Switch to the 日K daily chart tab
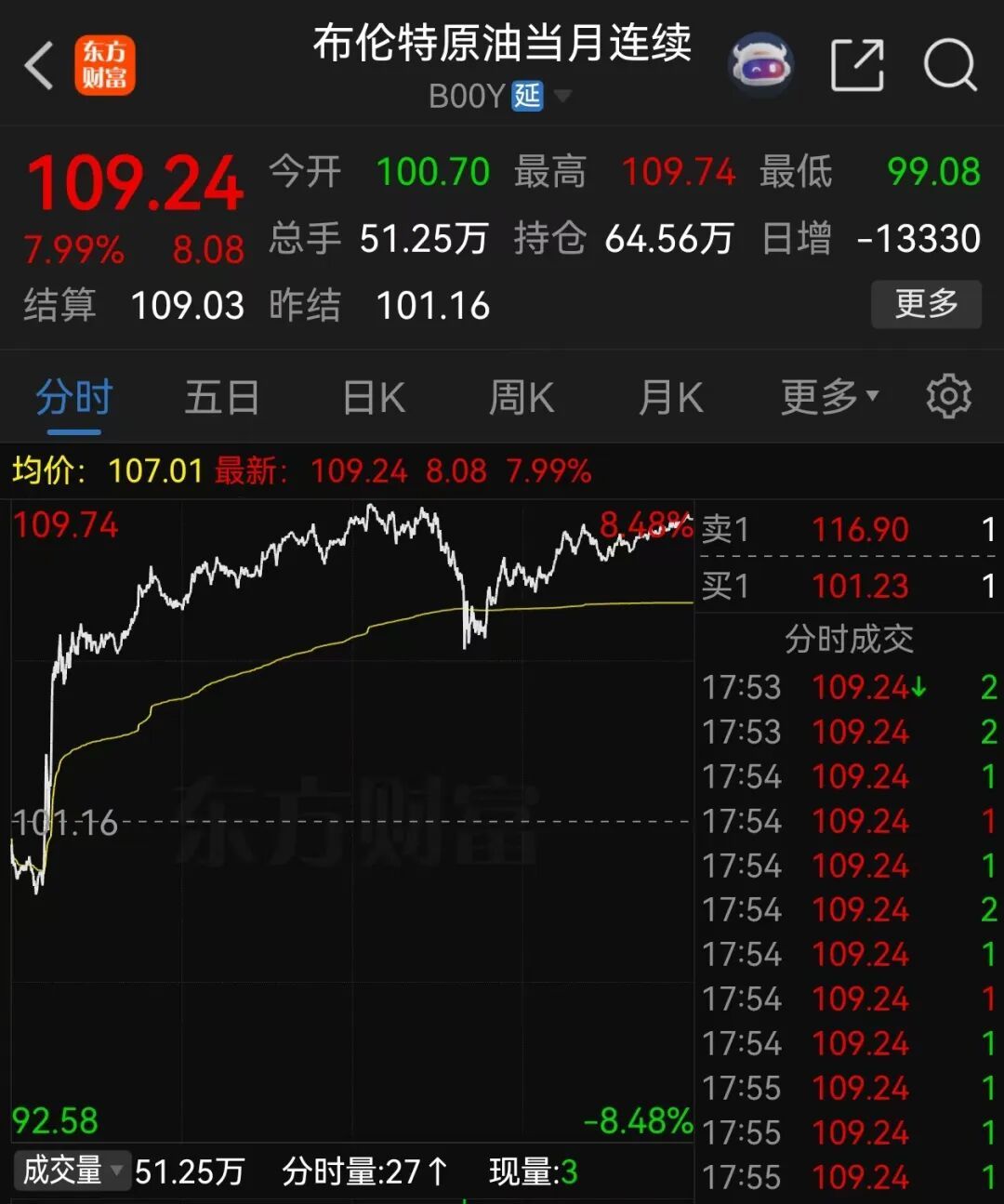 coord(371,396)
